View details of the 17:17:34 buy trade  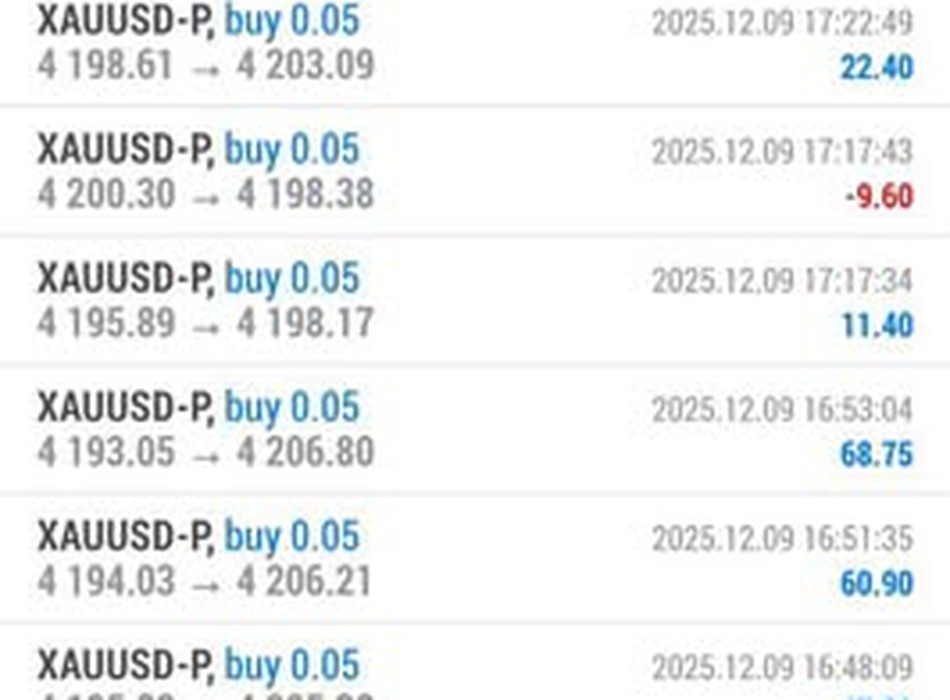coord(475,300)
